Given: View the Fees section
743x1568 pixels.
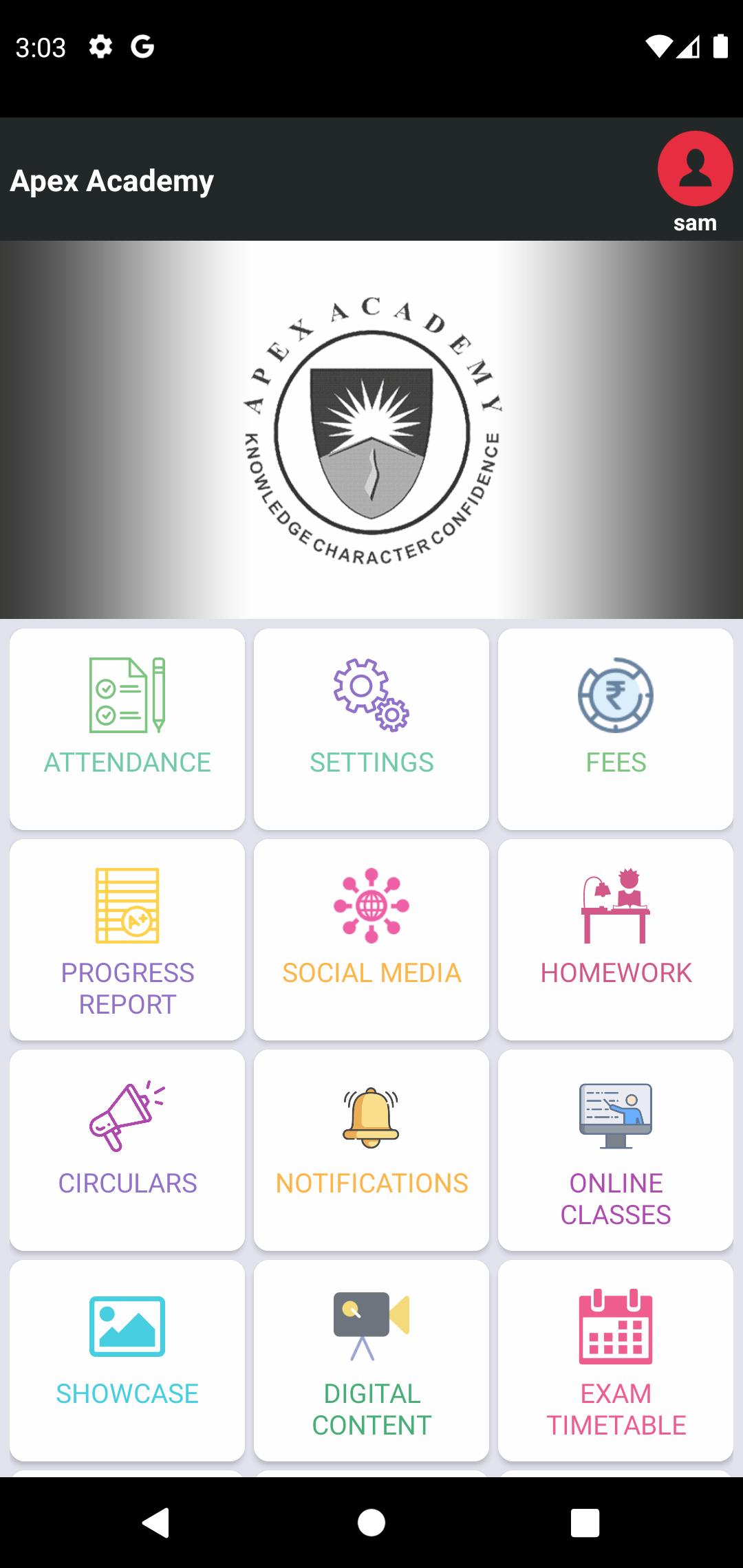Looking at the screenshot, I should pyautogui.click(x=616, y=729).
